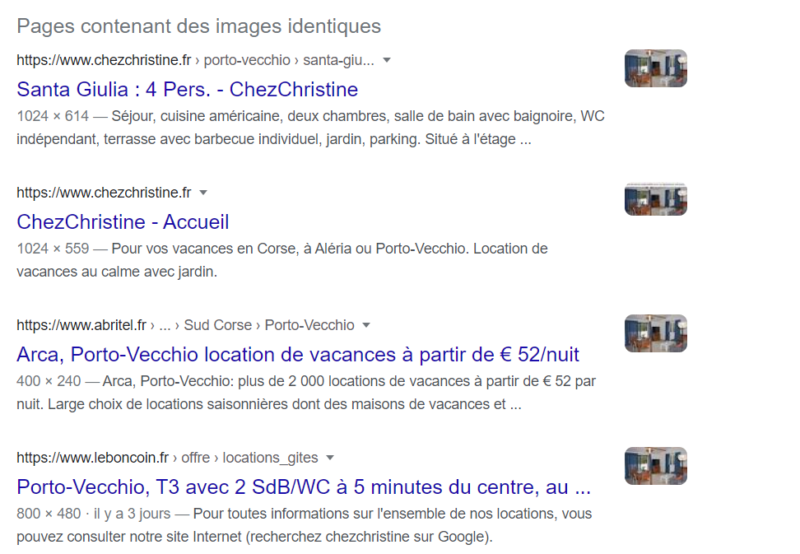Open the ChezChristine - Accueil link

click(123, 221)
